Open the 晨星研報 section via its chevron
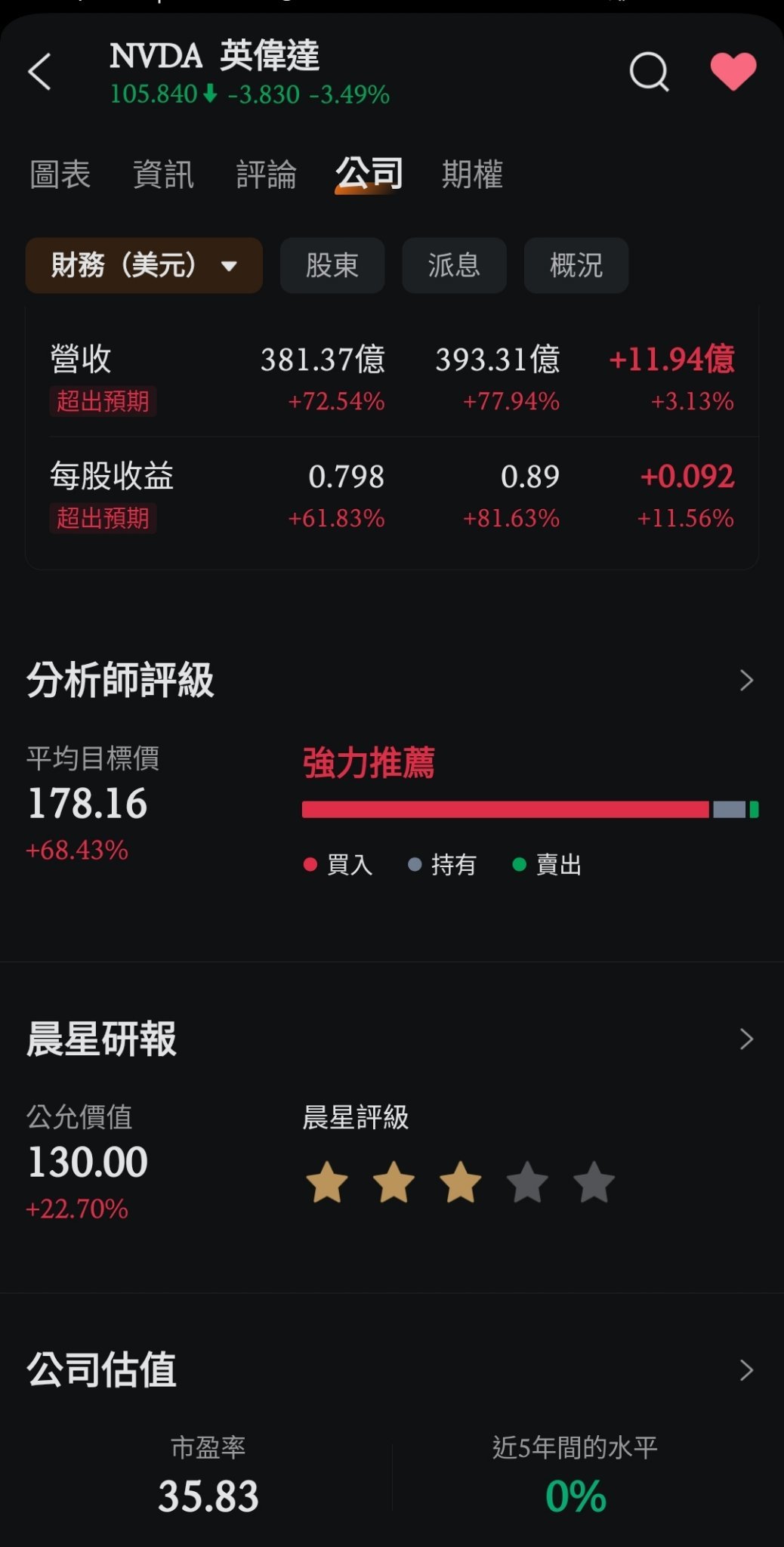784x1547 pixels. click(746, 1039)
